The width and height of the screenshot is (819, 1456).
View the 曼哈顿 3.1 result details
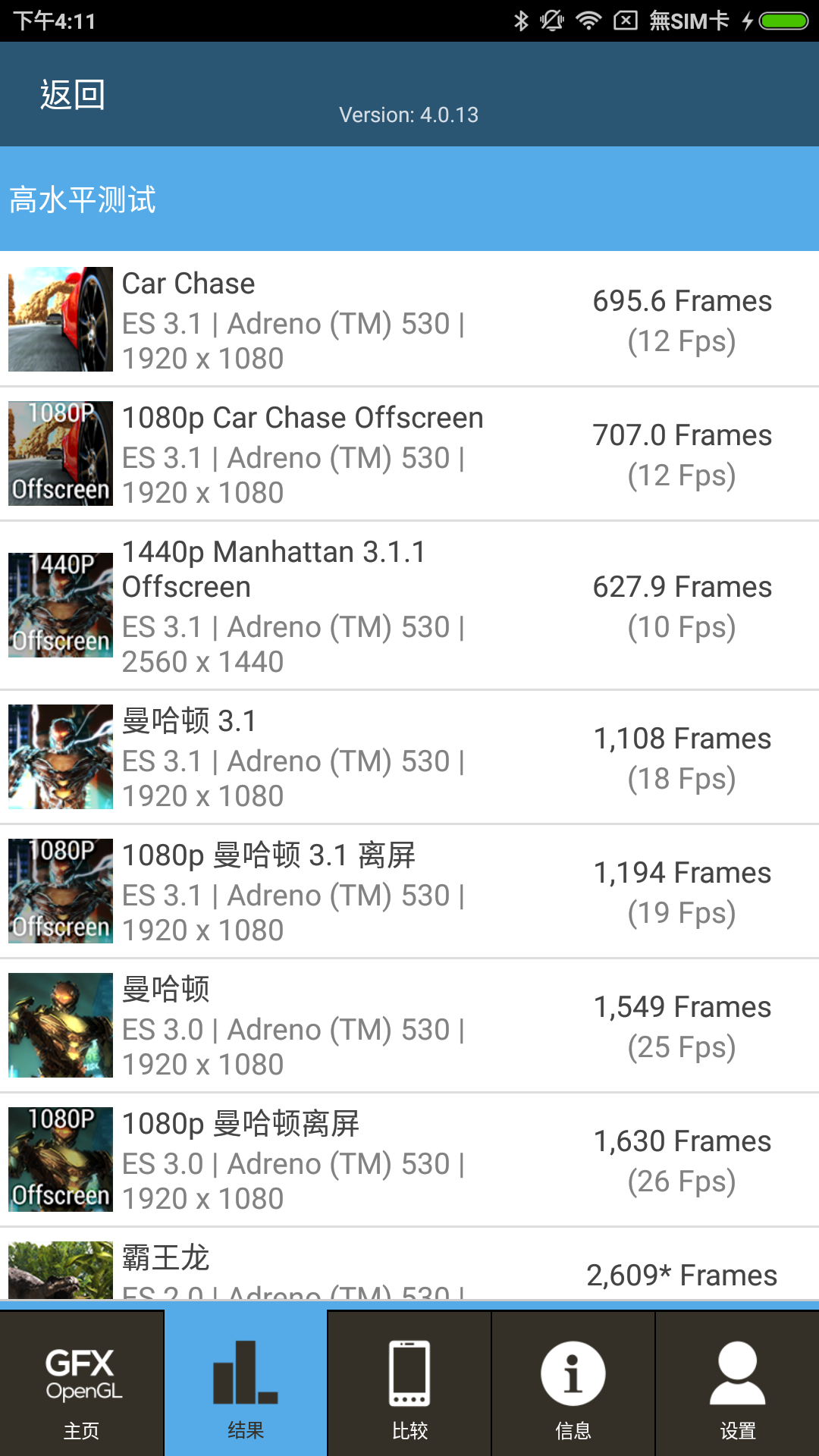click(x=409, y=757)
